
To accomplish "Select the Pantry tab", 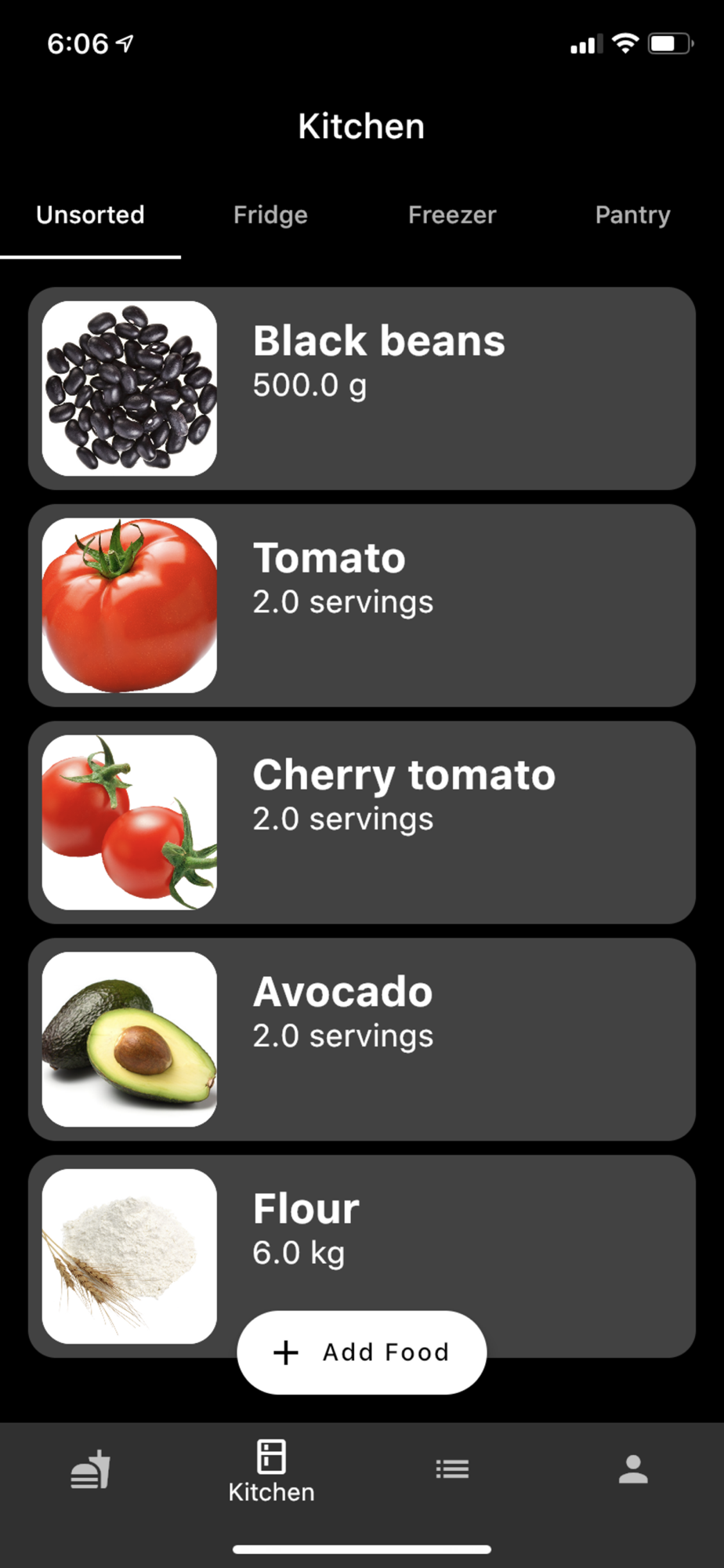I will 632,215.
